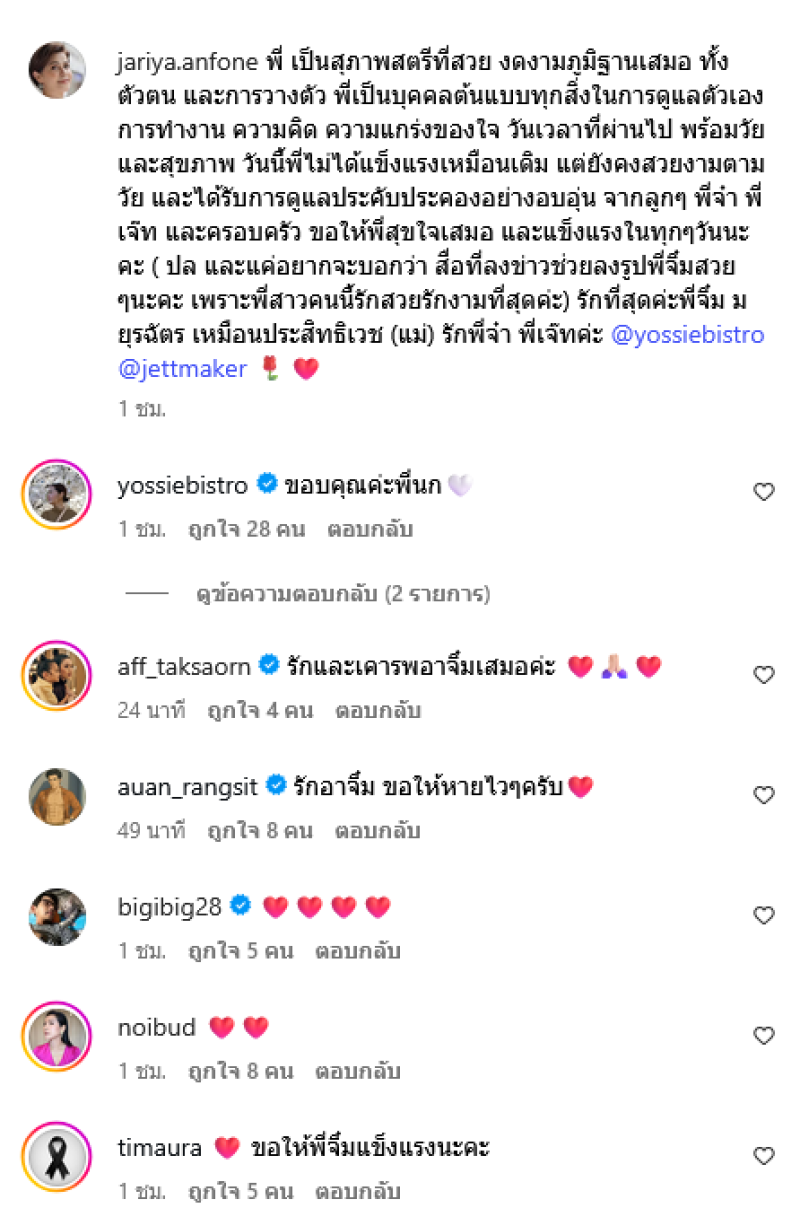Viewport: 800px width, 1208px height.
Task: Open noibud's profile avatar
Action: point(56,1037)
